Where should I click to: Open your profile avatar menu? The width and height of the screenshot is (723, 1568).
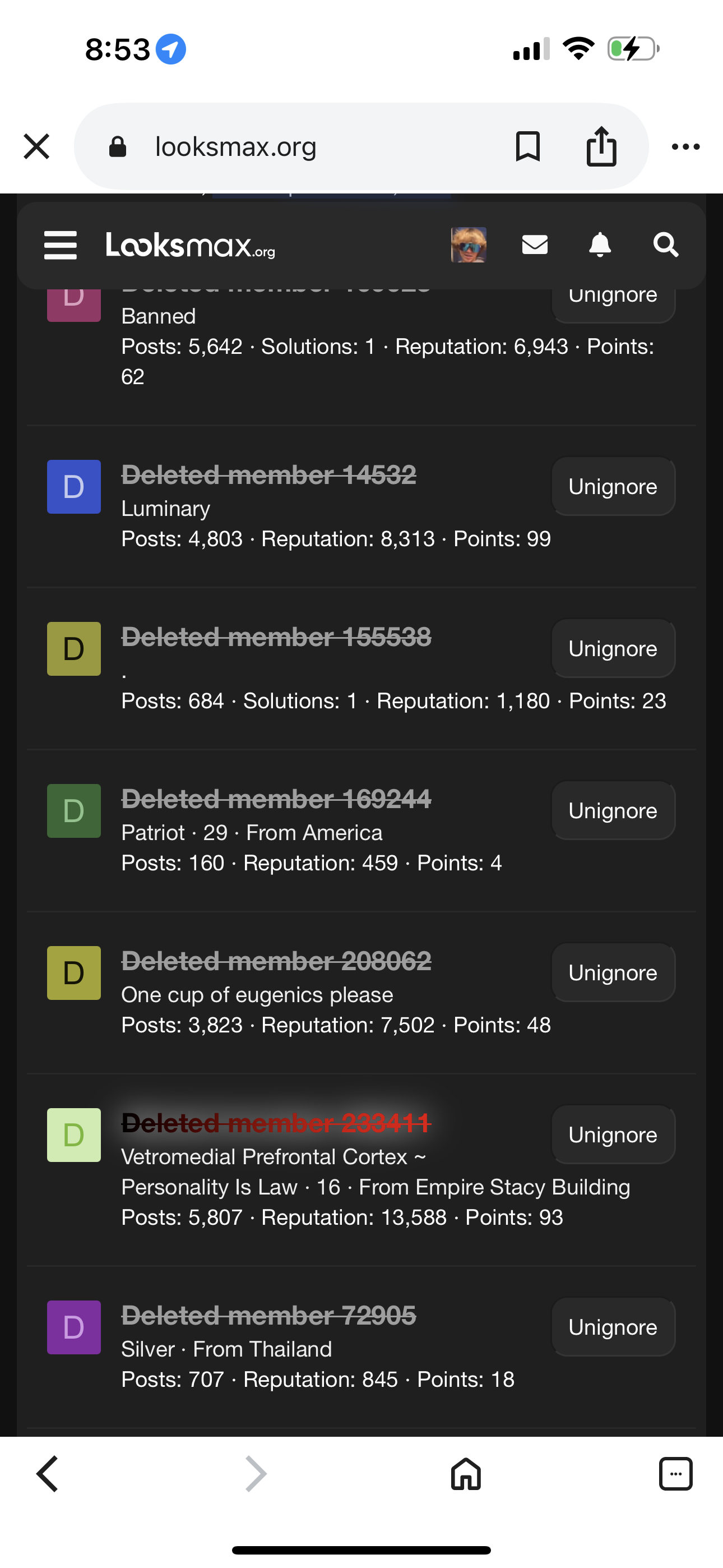pyautogui.click(x=468, y=245)
